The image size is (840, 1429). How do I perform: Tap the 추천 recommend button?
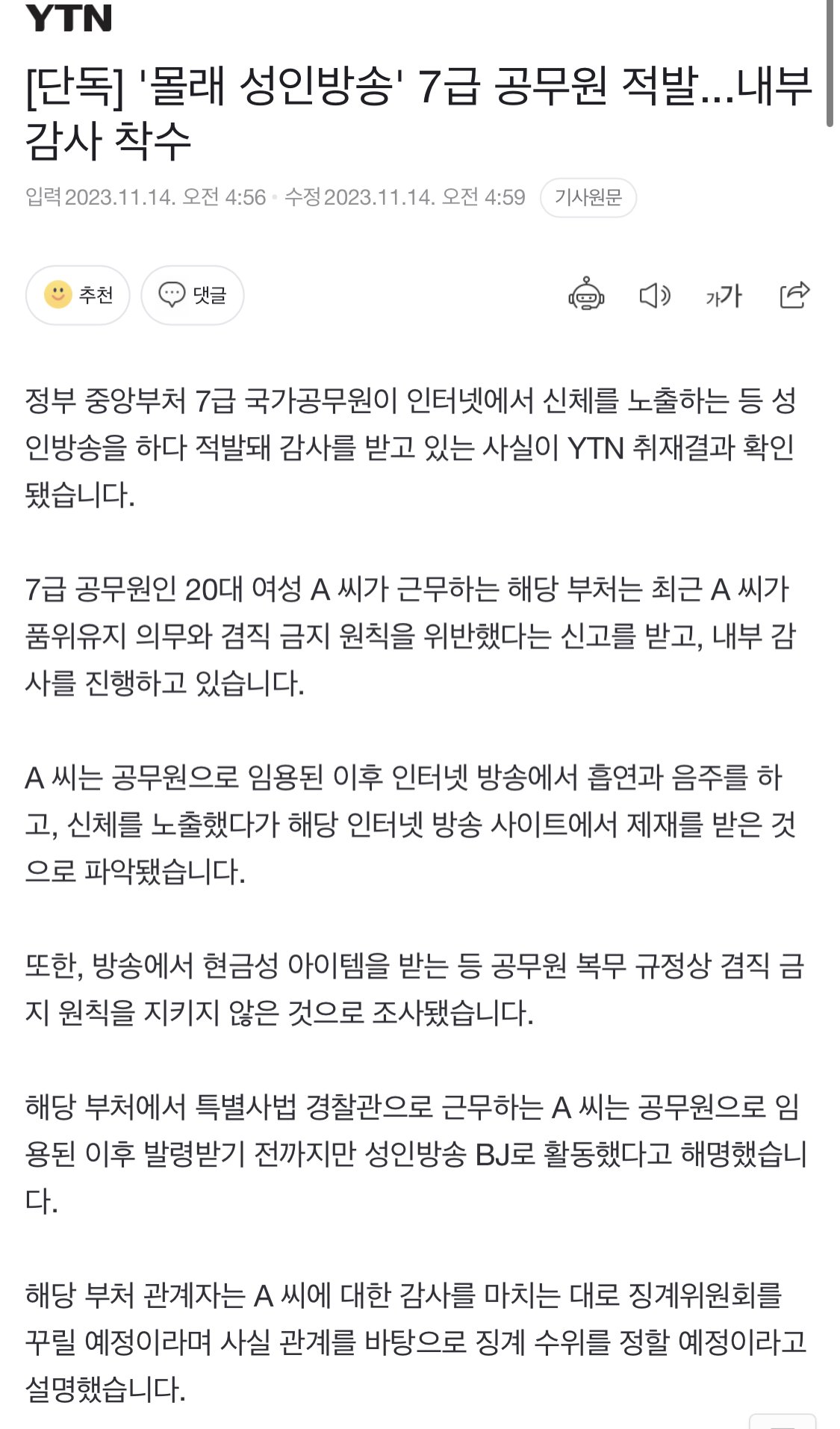click(x=78, y=295)
